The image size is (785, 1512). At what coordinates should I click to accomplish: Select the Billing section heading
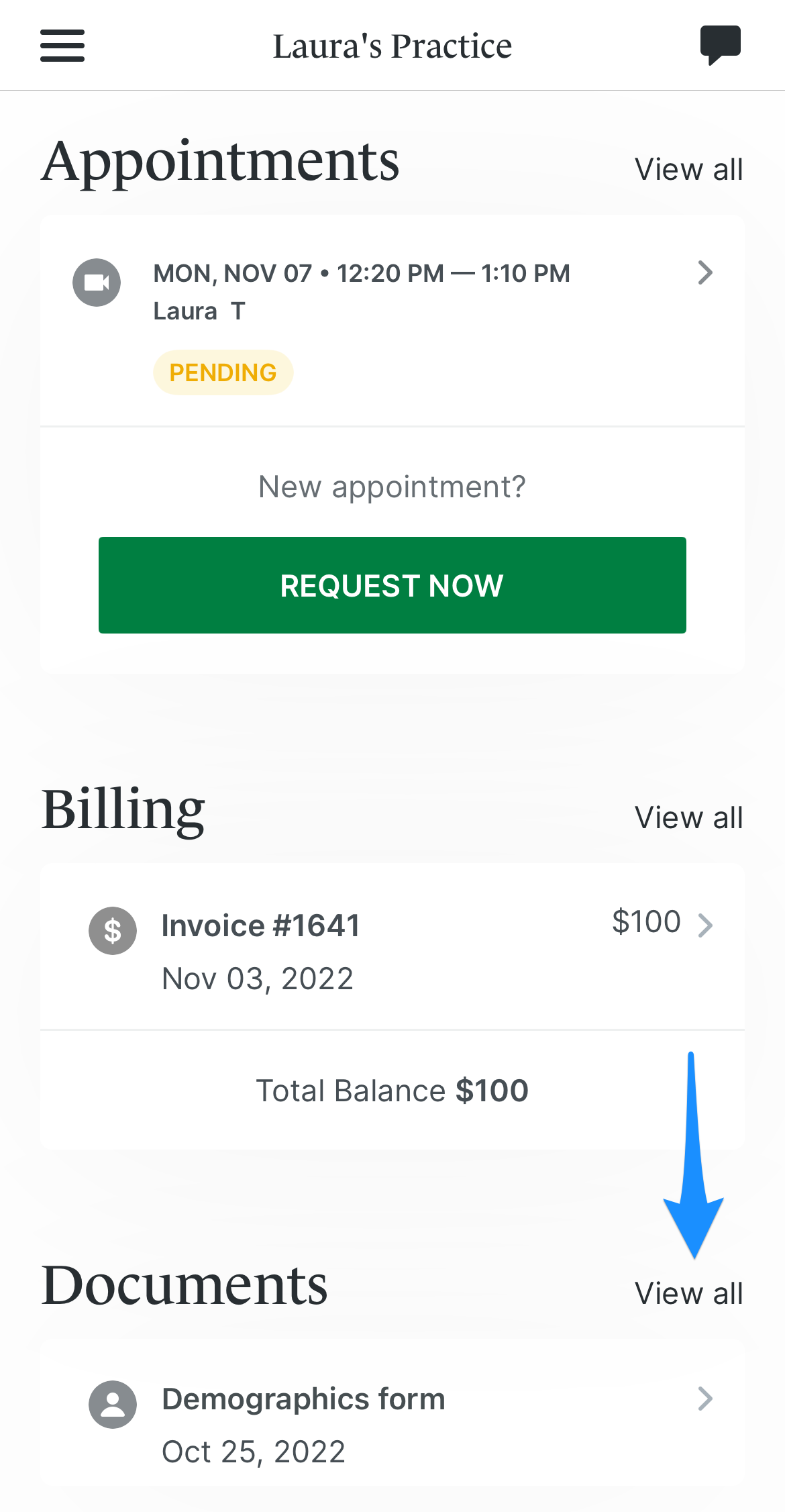pyautogui.click(x=123, y=807)
